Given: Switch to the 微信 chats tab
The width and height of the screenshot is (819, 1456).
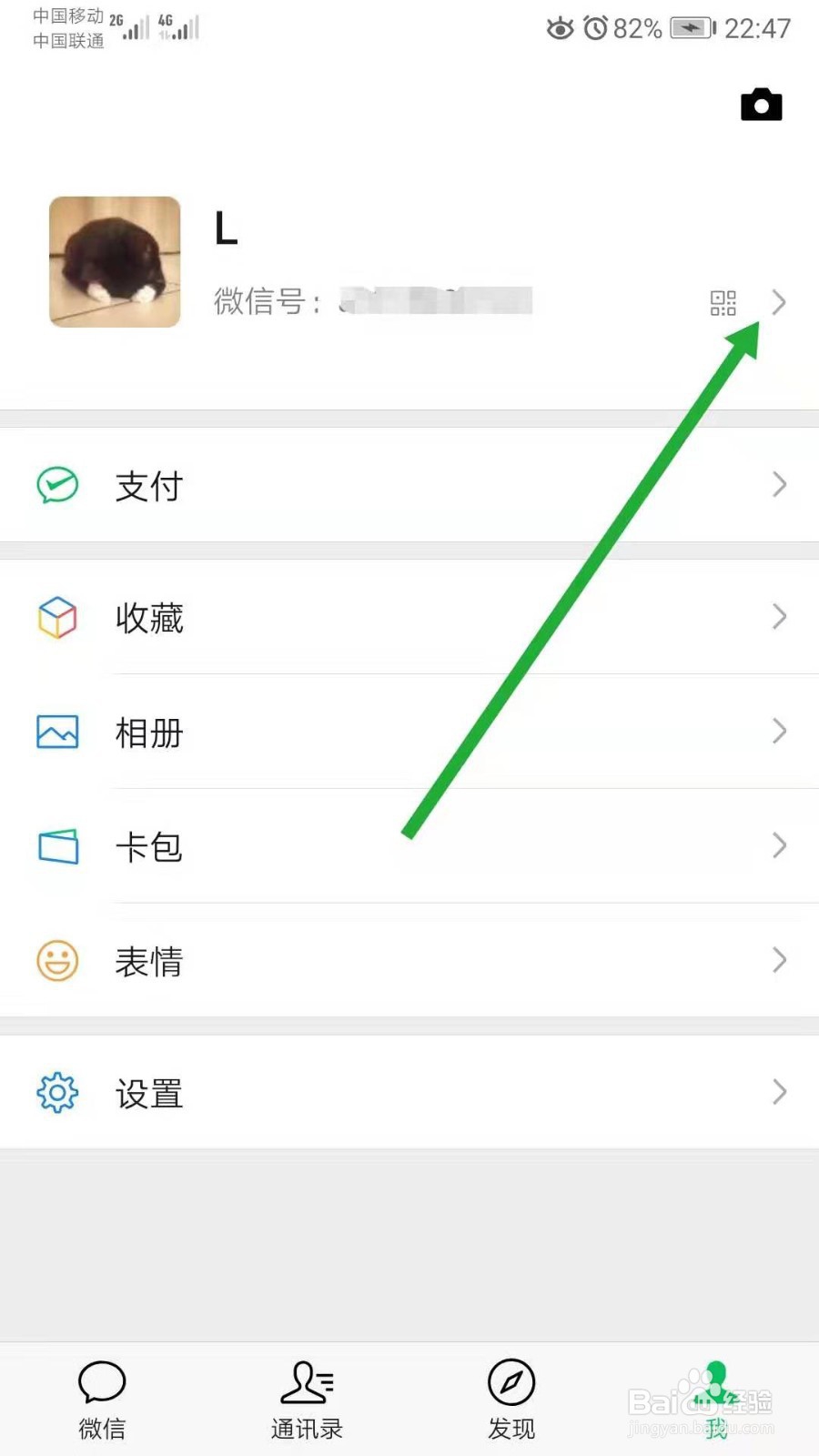Looking at the screenshot, I should (101, 1399).
